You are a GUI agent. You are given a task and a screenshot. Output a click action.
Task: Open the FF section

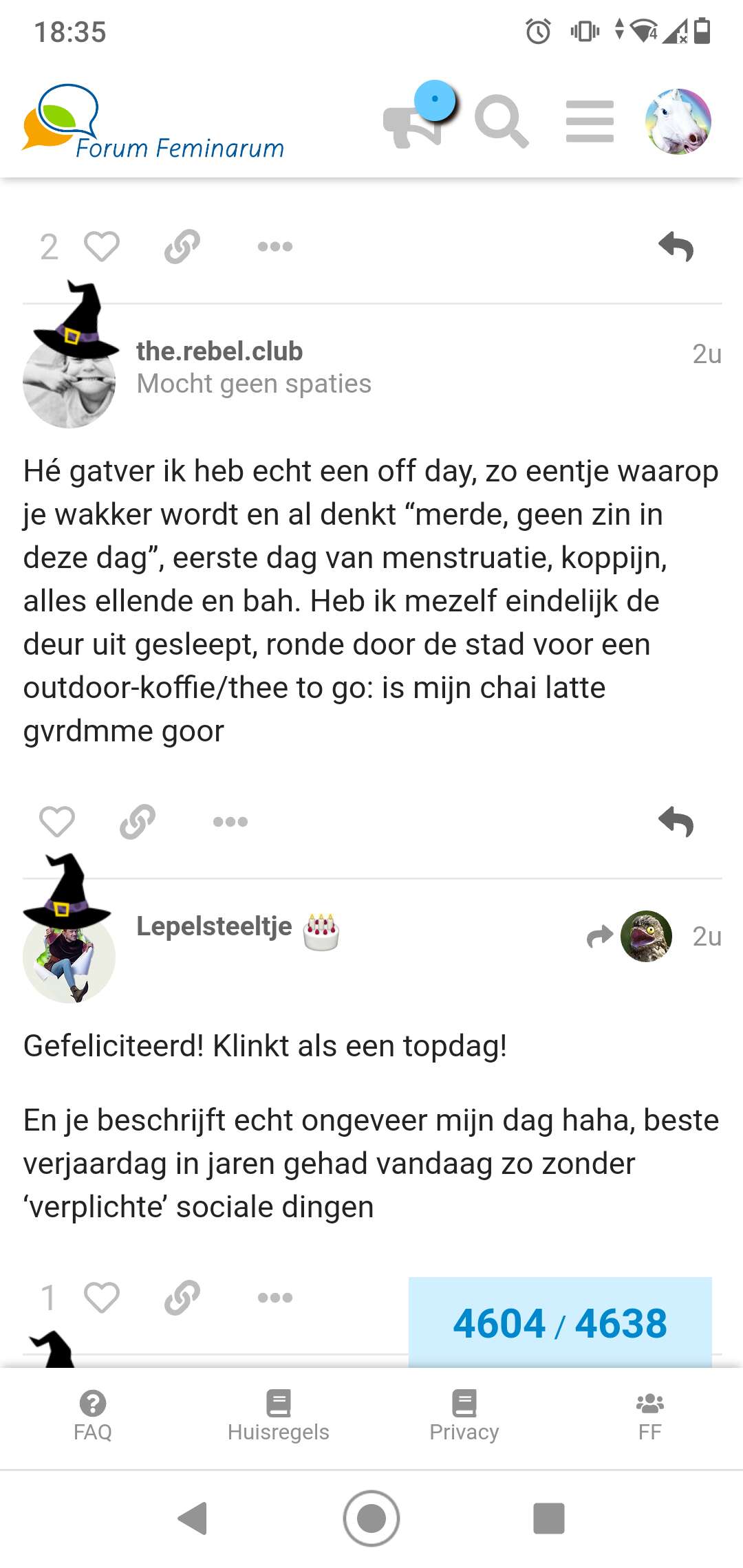650,1415
